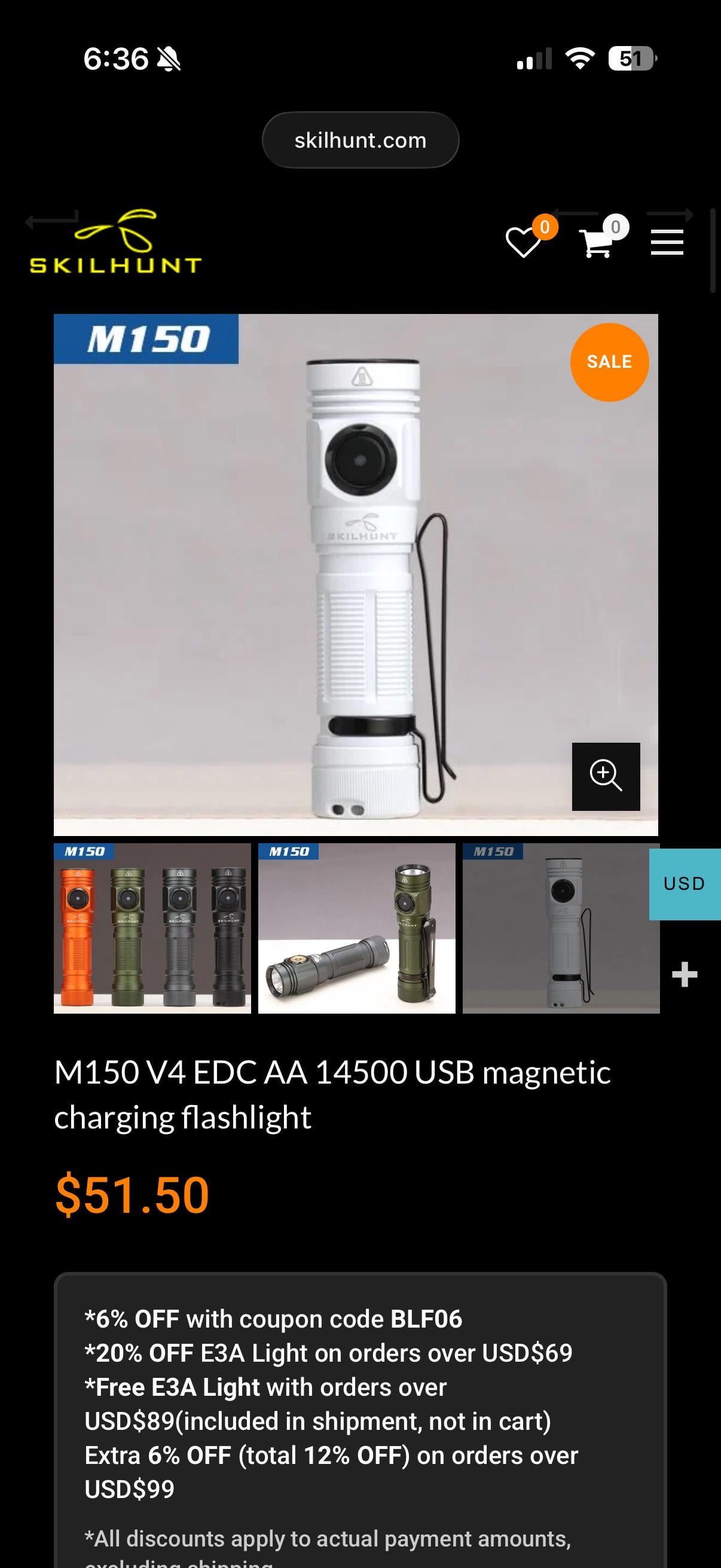Viewport: 721px width, 1568px height.
Task: Open the wishlist heart icon
Action: coord(523,242)
